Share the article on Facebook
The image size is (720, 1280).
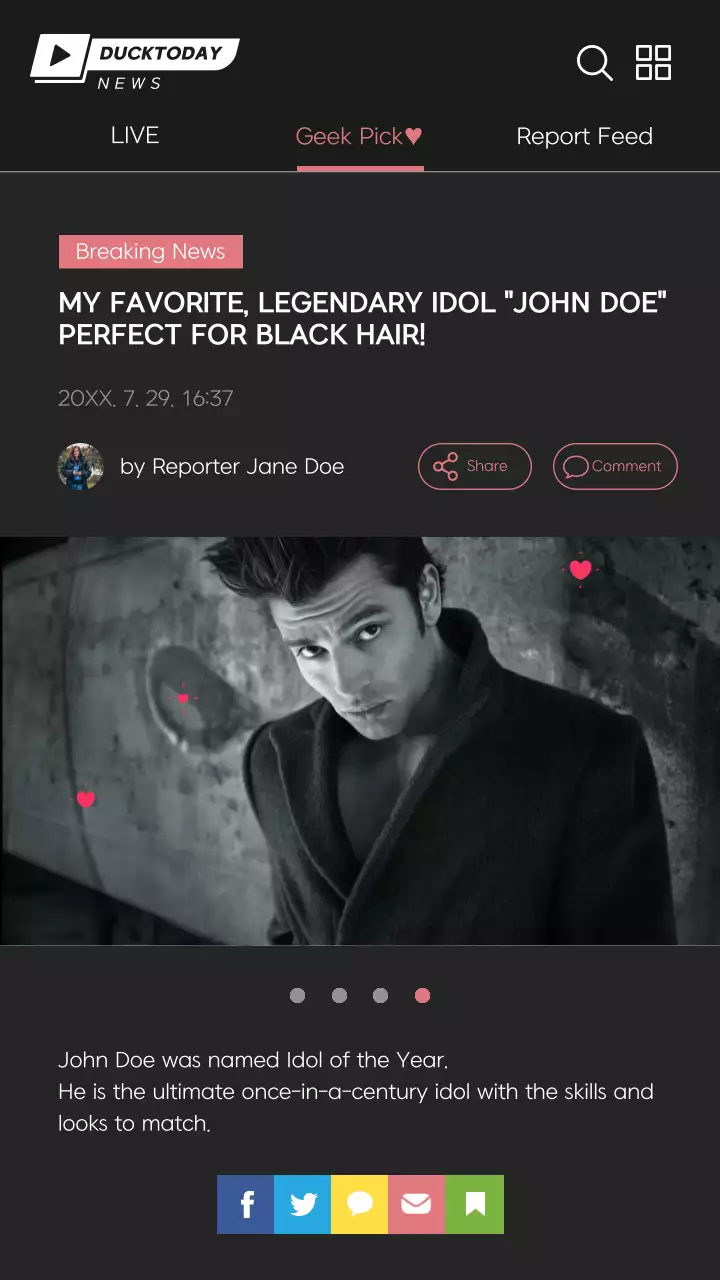point(246,1204)
